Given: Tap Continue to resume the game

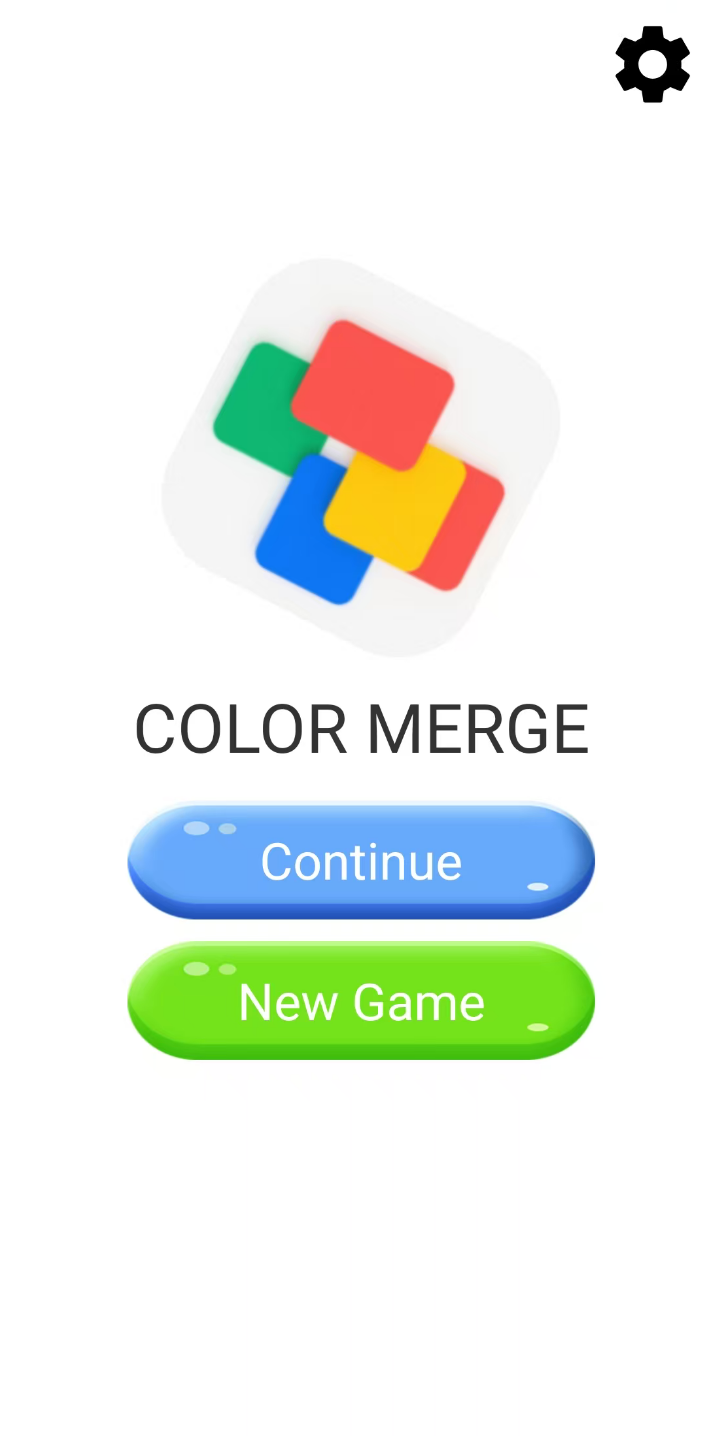Looking at the screenshot, I should pos(361,861).
